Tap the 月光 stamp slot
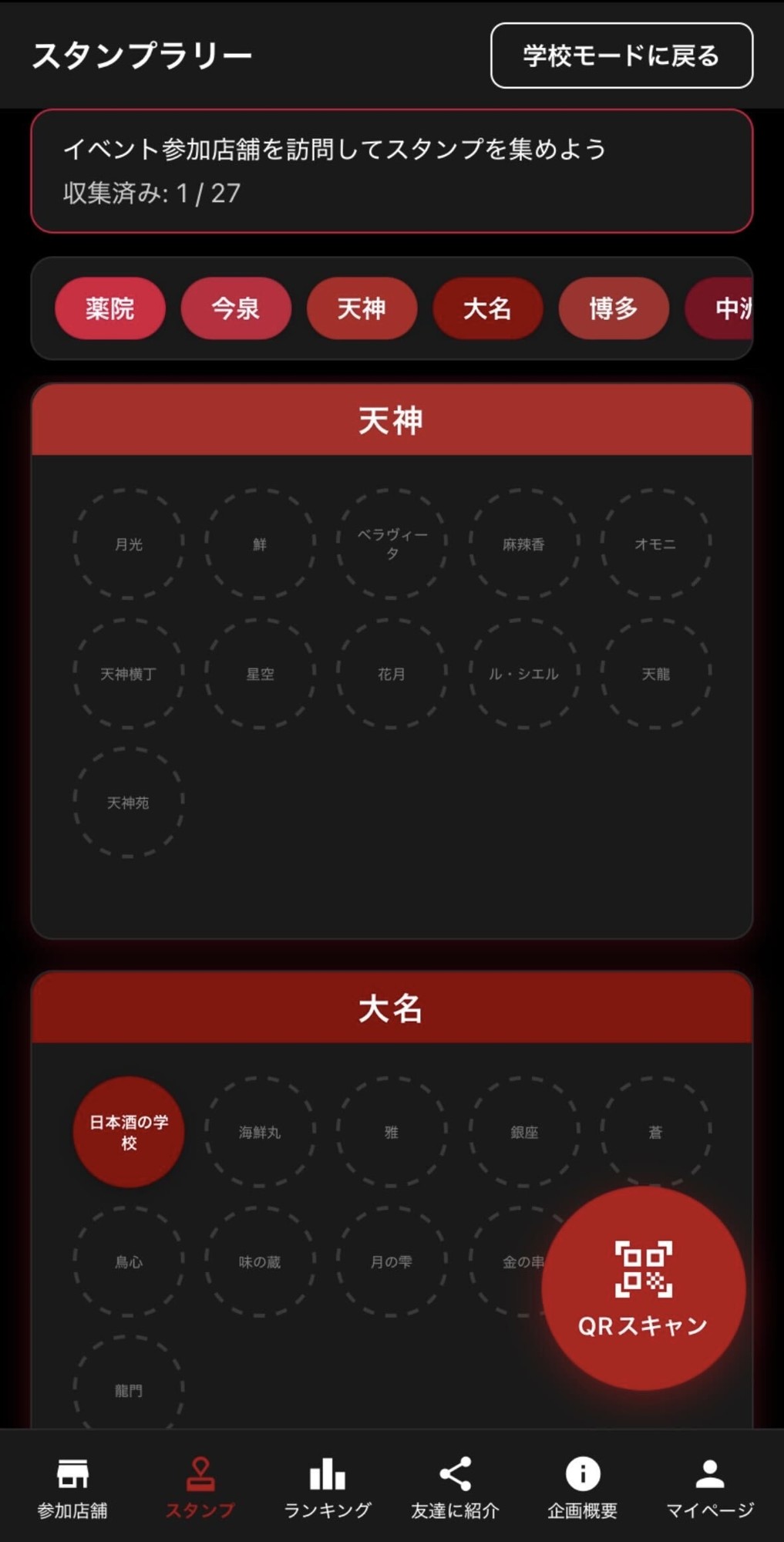The width and height of the screenshot is (784, 1542). [x=129, y=544]
